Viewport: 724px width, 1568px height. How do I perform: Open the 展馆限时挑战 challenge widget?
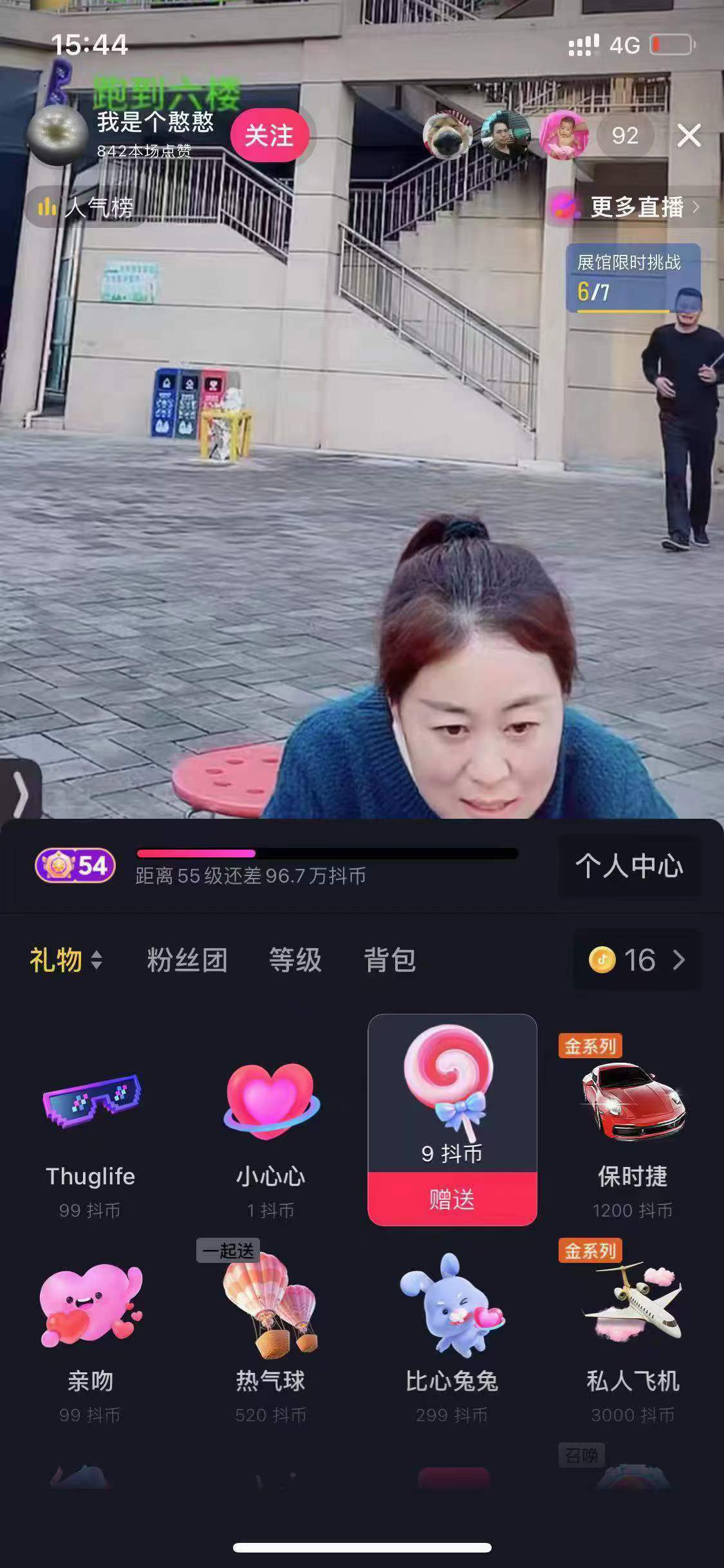coord(632,278)
